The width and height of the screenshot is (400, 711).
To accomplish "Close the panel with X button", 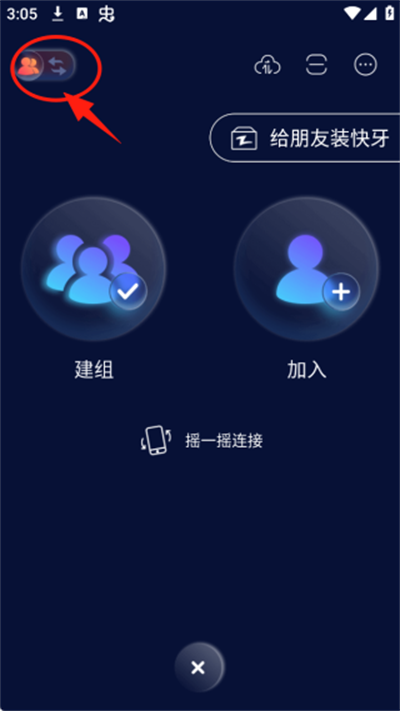I will point(198,667).
